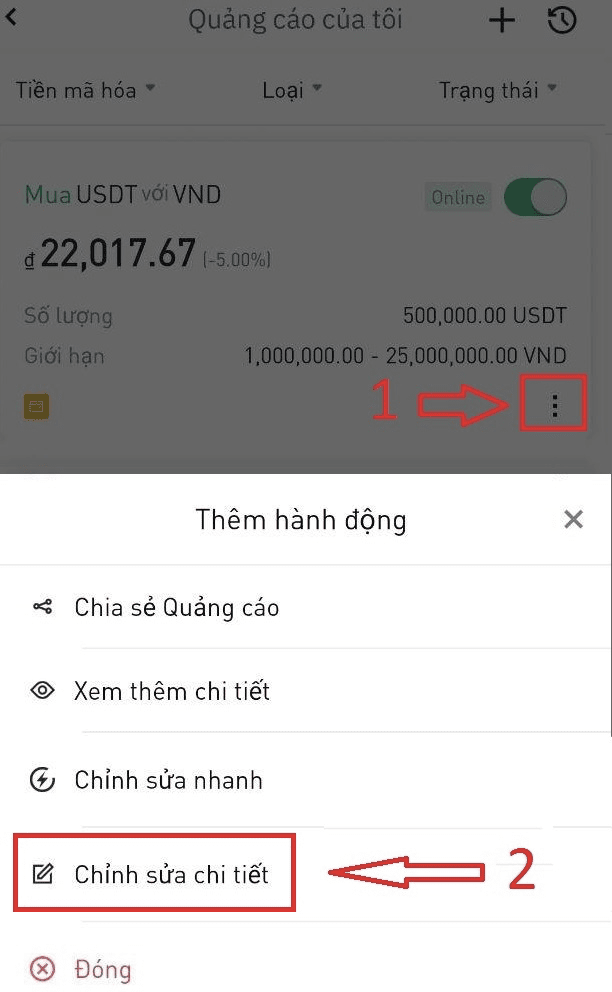Open Chỉnh sửa chi tiết
The height and width of the screenshot is (992, 612).
(x=306, y=874)
